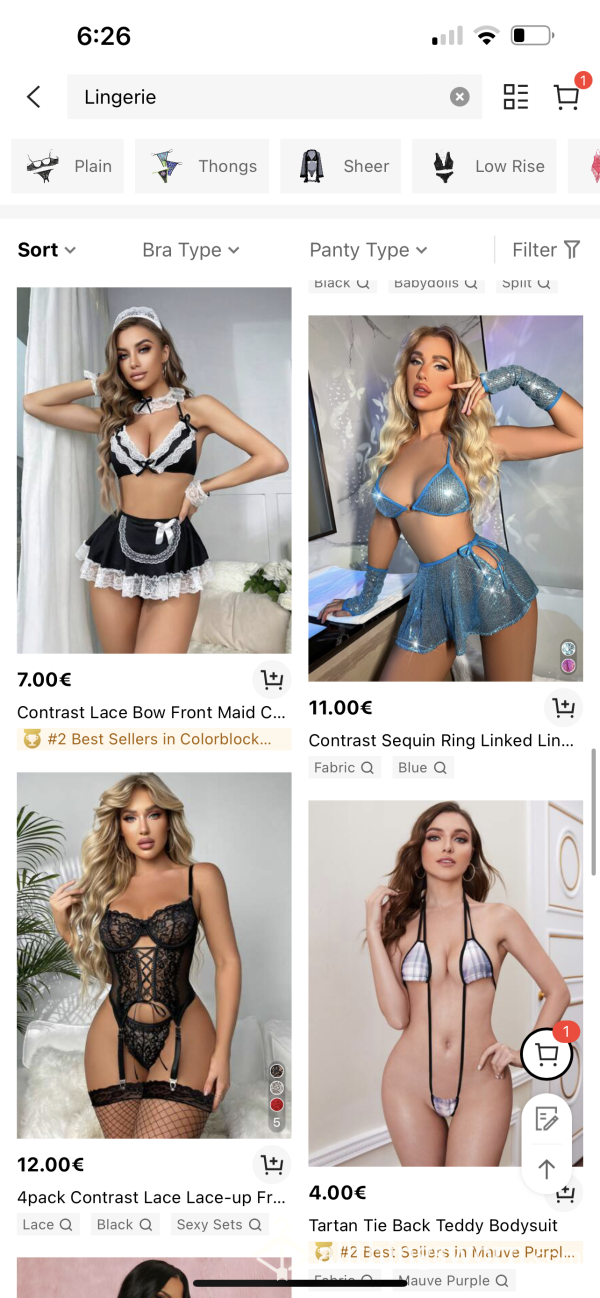Go back with the arrow icon

34,97
